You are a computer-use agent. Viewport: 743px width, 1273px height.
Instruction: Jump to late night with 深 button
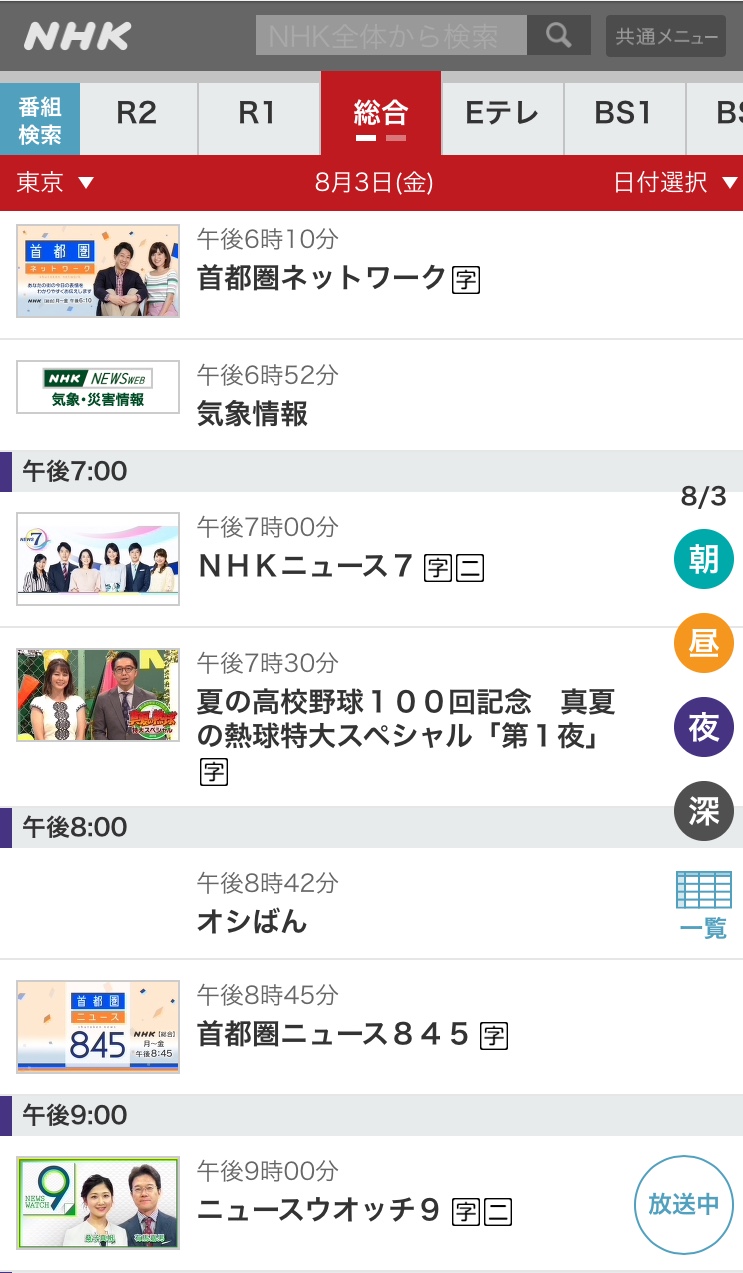(704, 811)
